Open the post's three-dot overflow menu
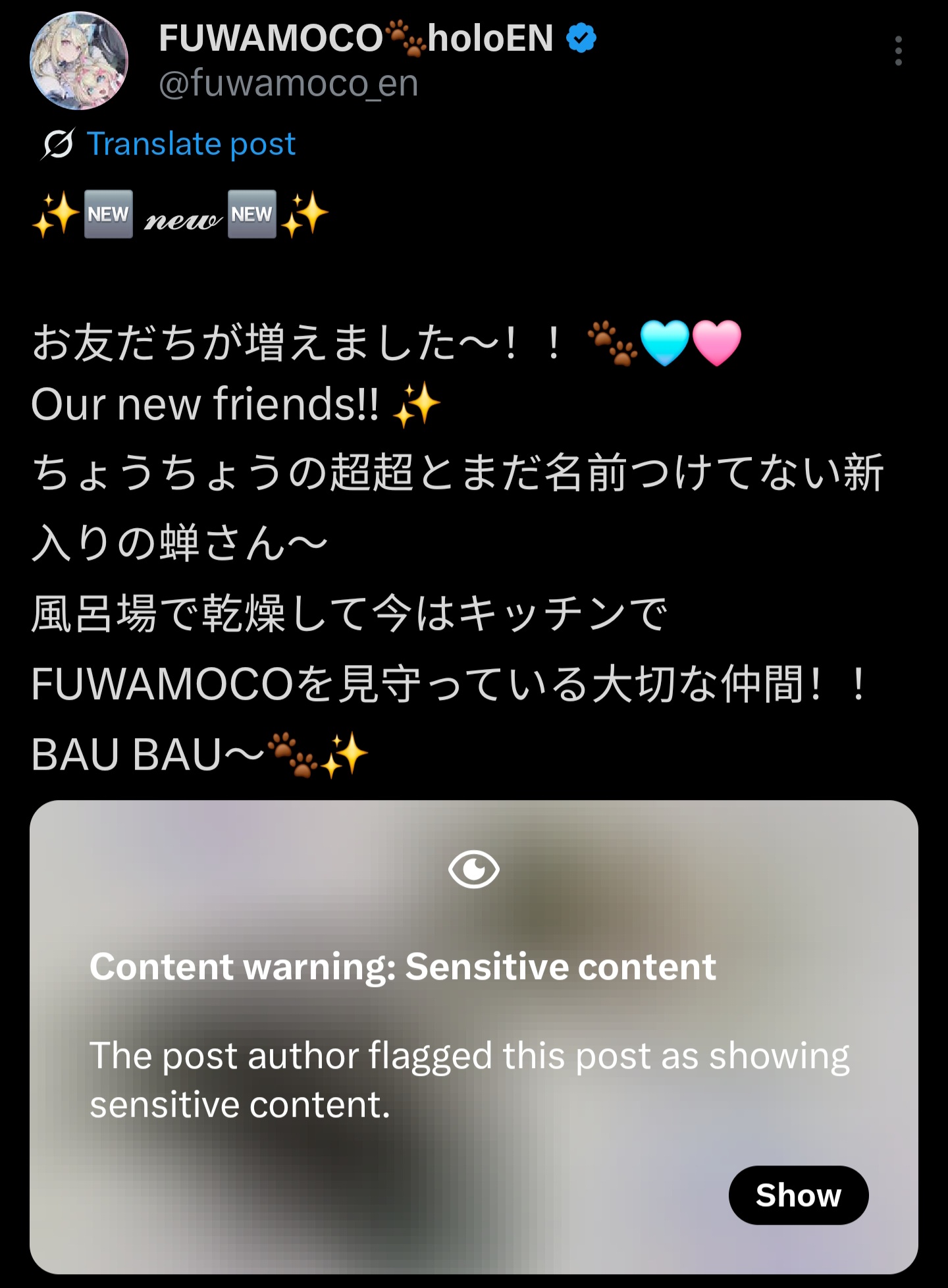 click(x=898, y=51)
